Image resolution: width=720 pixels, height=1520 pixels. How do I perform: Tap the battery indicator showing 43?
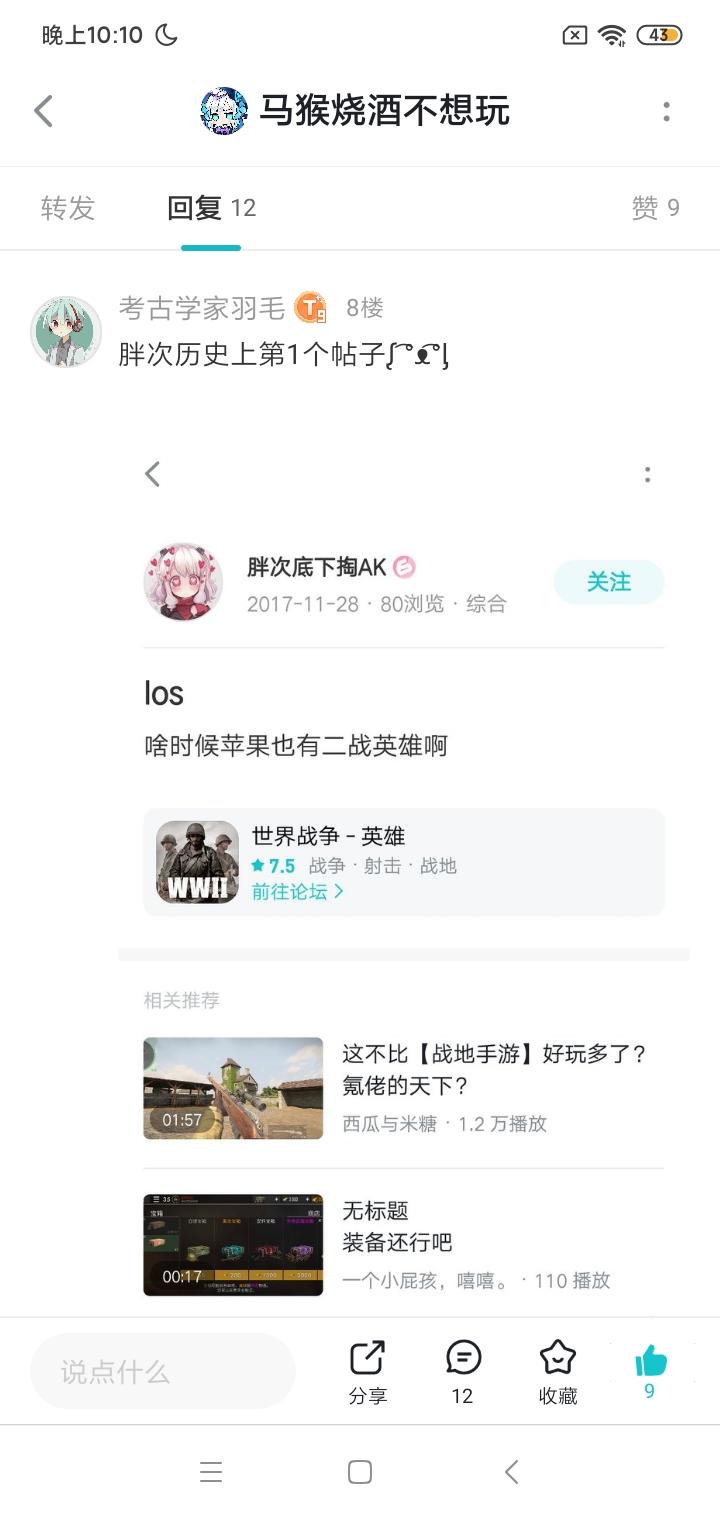(659, 34)
